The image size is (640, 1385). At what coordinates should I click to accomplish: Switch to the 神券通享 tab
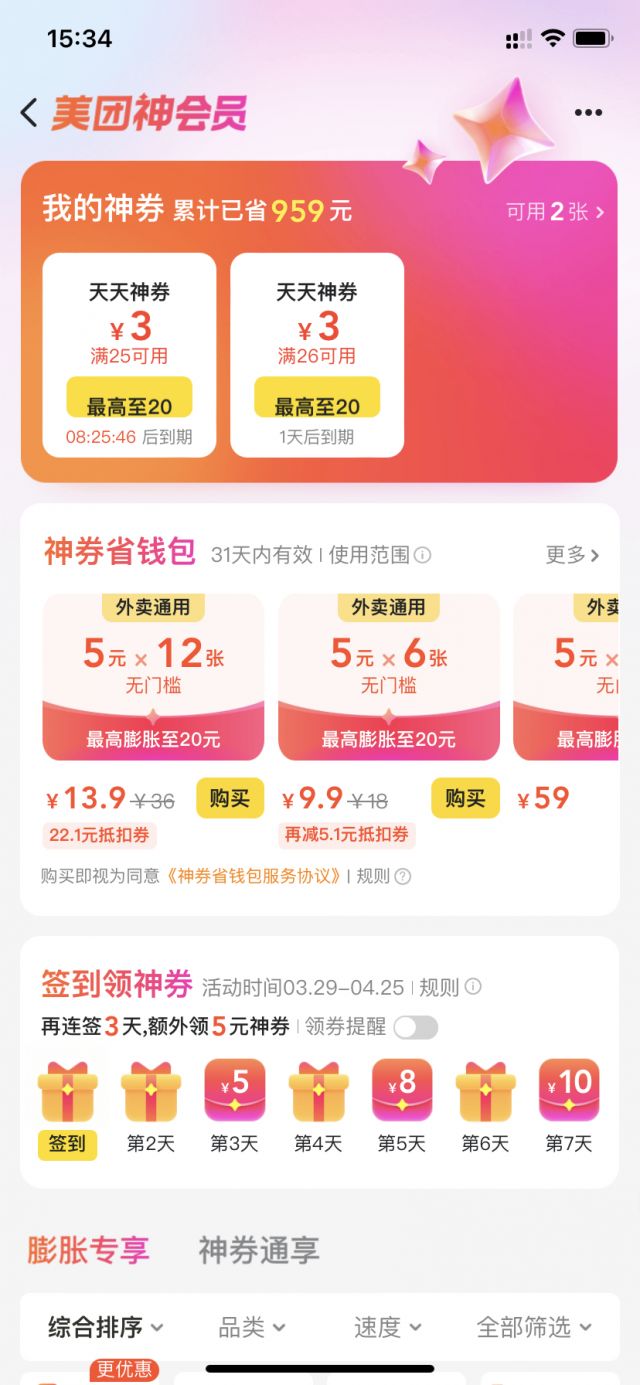258,1250
